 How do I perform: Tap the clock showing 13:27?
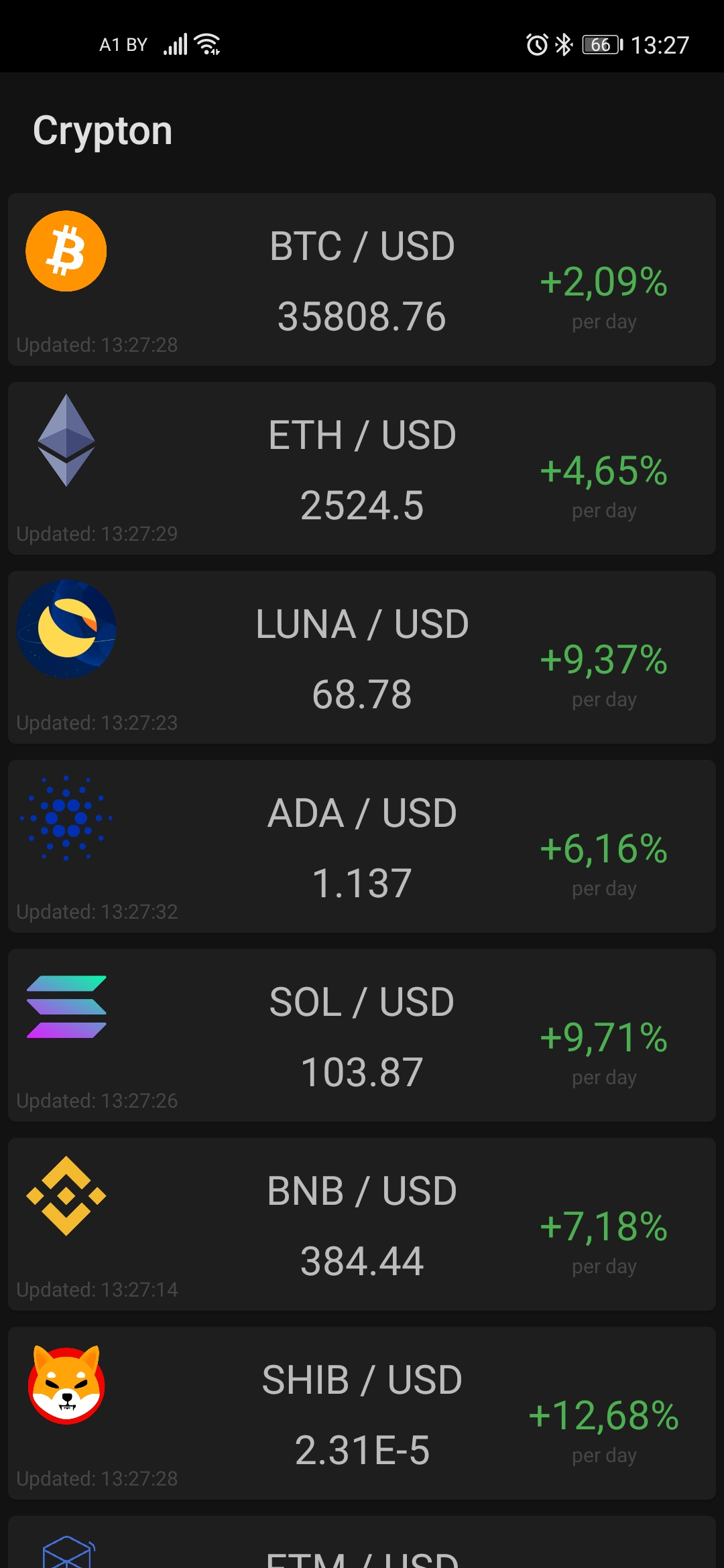click(x=660, y=44)
